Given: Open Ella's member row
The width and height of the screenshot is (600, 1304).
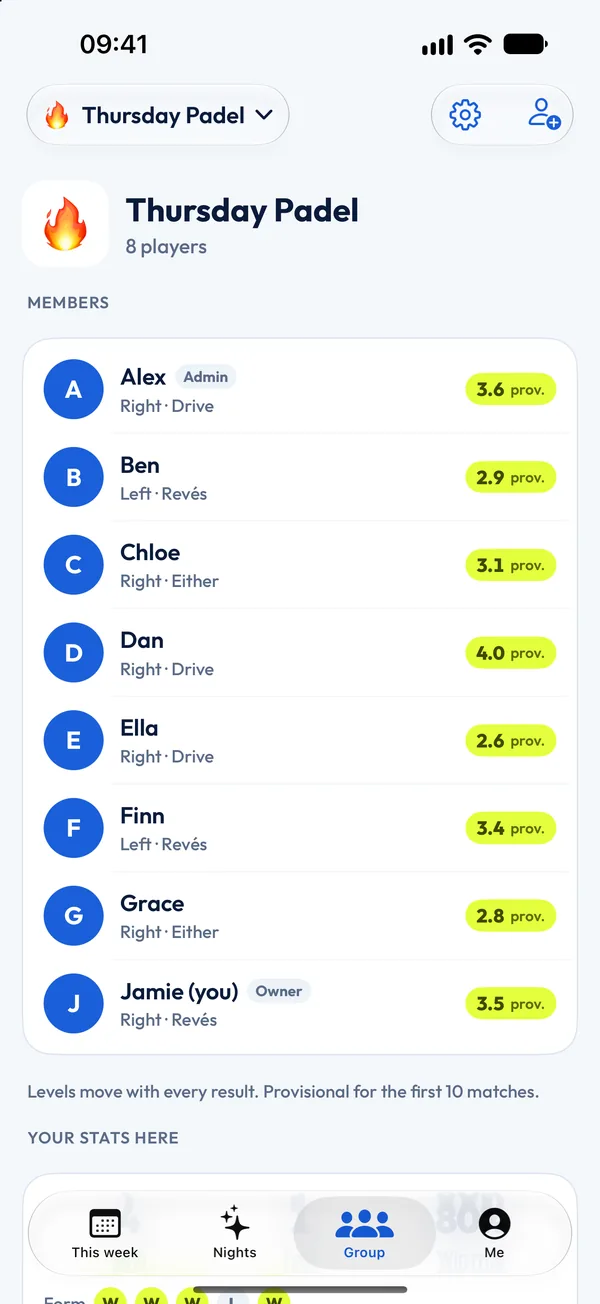Looking at the screenshot, I should [300, 741].
